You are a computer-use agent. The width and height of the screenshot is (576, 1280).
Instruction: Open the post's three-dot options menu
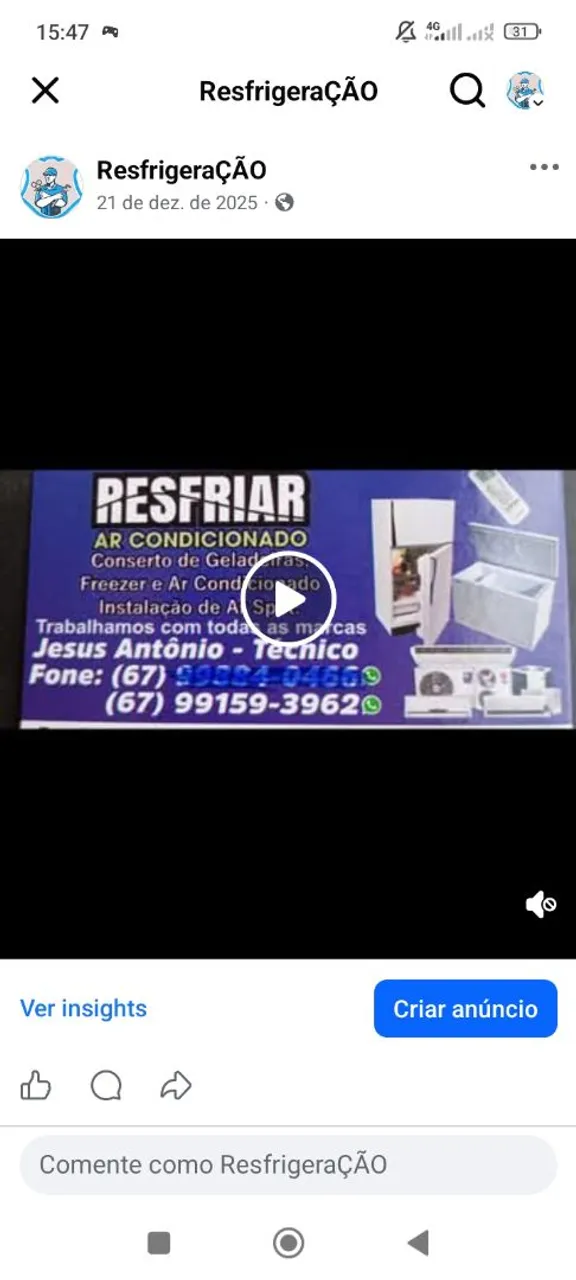tap(544, 167)
